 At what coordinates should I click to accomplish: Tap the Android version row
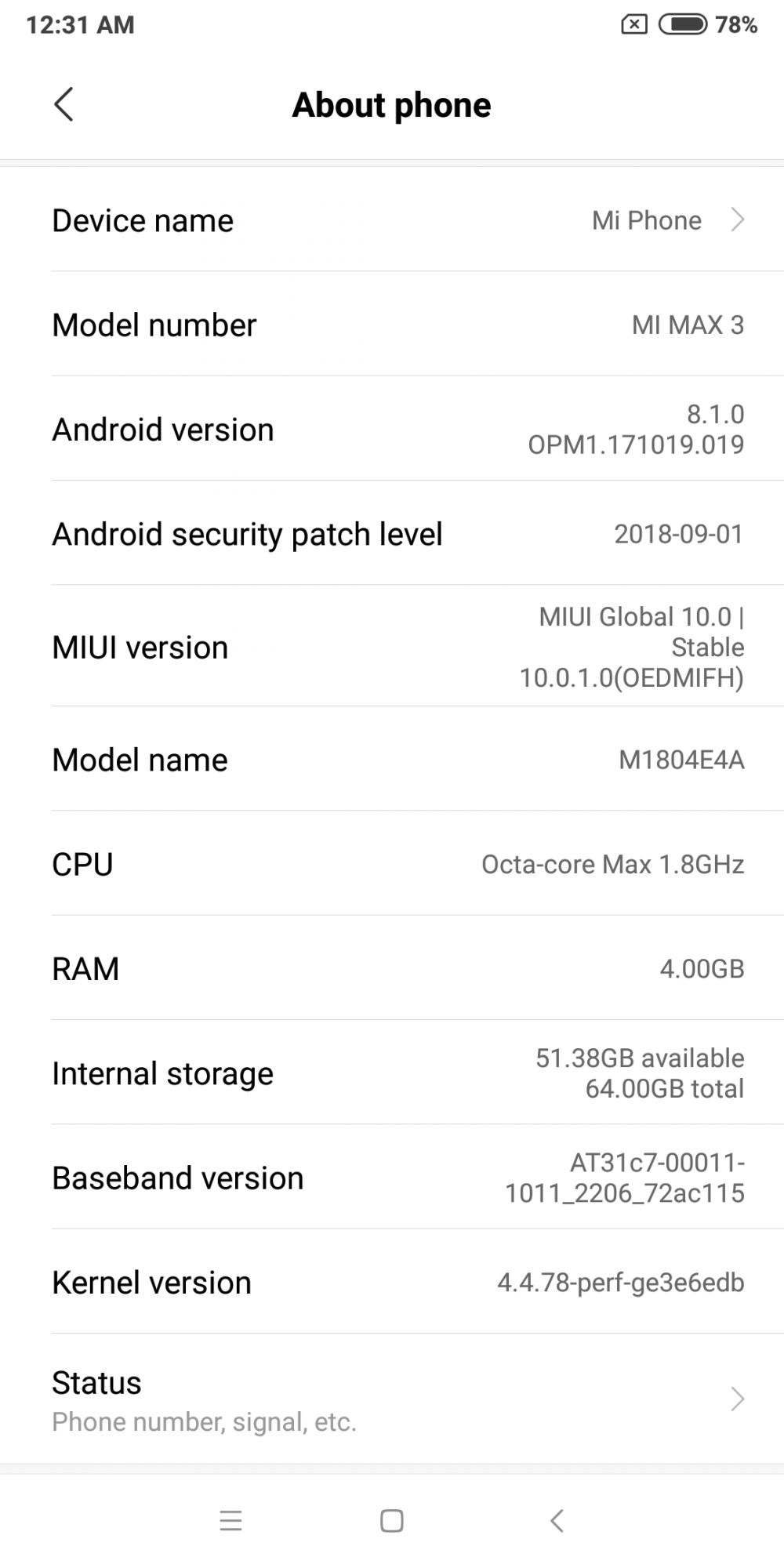(x=392, y=429)
